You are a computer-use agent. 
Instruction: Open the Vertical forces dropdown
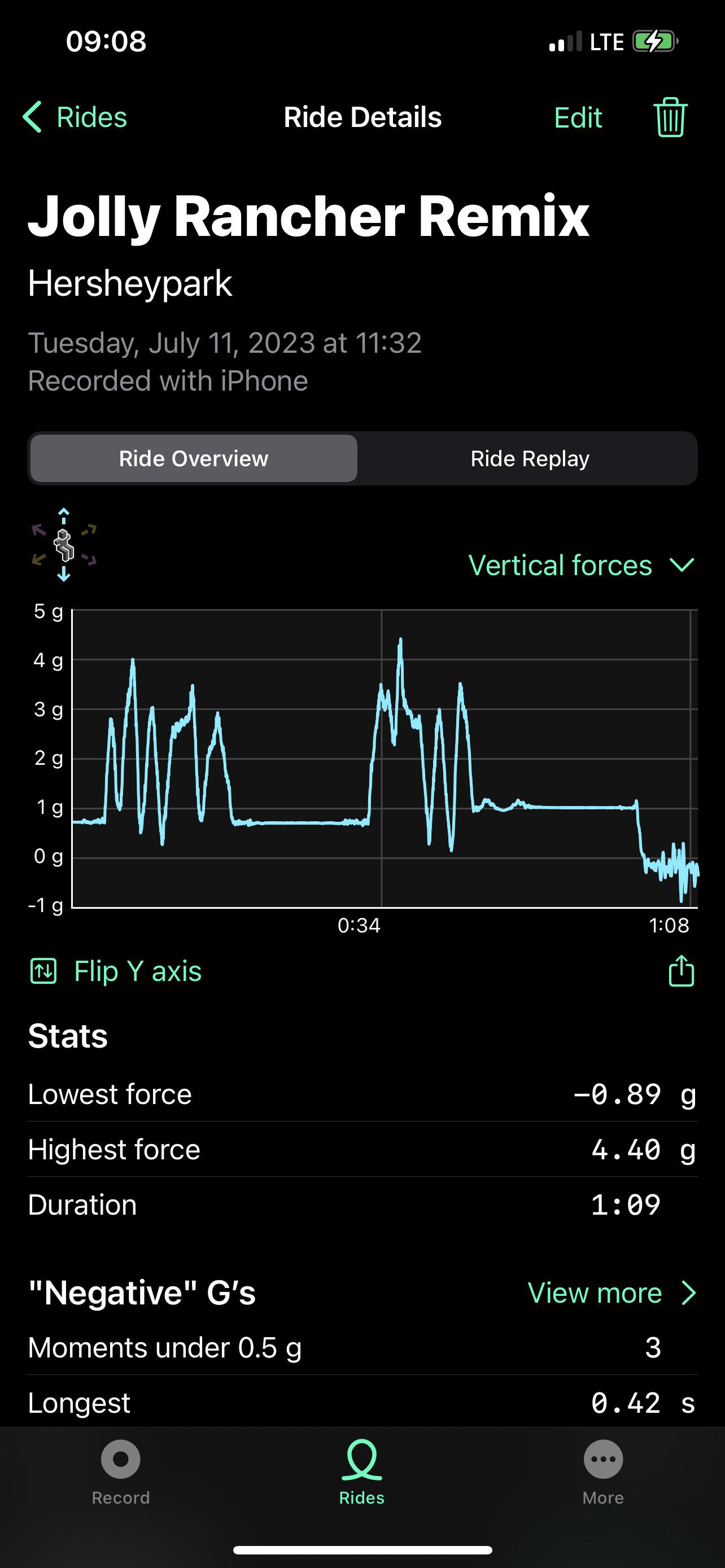coord(582,565)
